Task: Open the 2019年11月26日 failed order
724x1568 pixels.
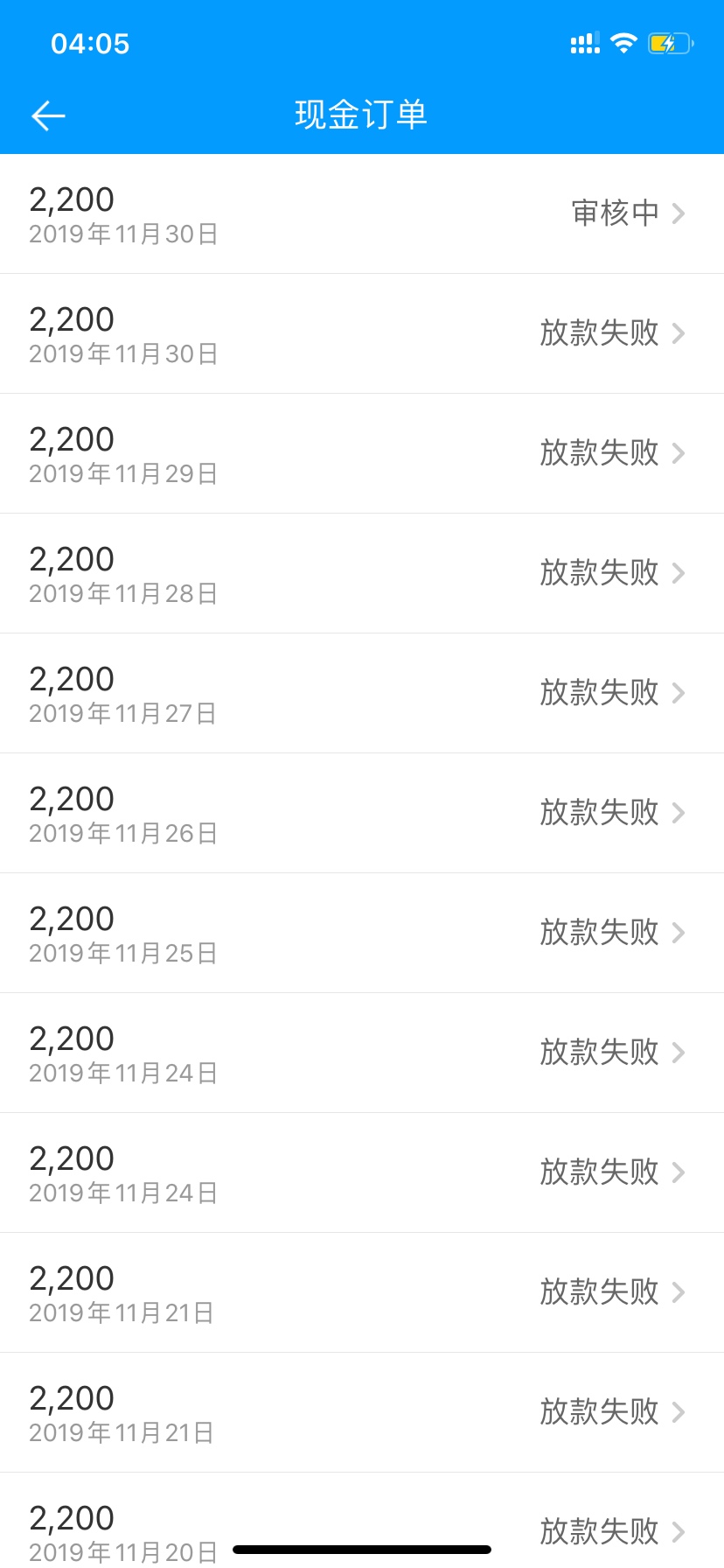Action: tap(362, 813)
